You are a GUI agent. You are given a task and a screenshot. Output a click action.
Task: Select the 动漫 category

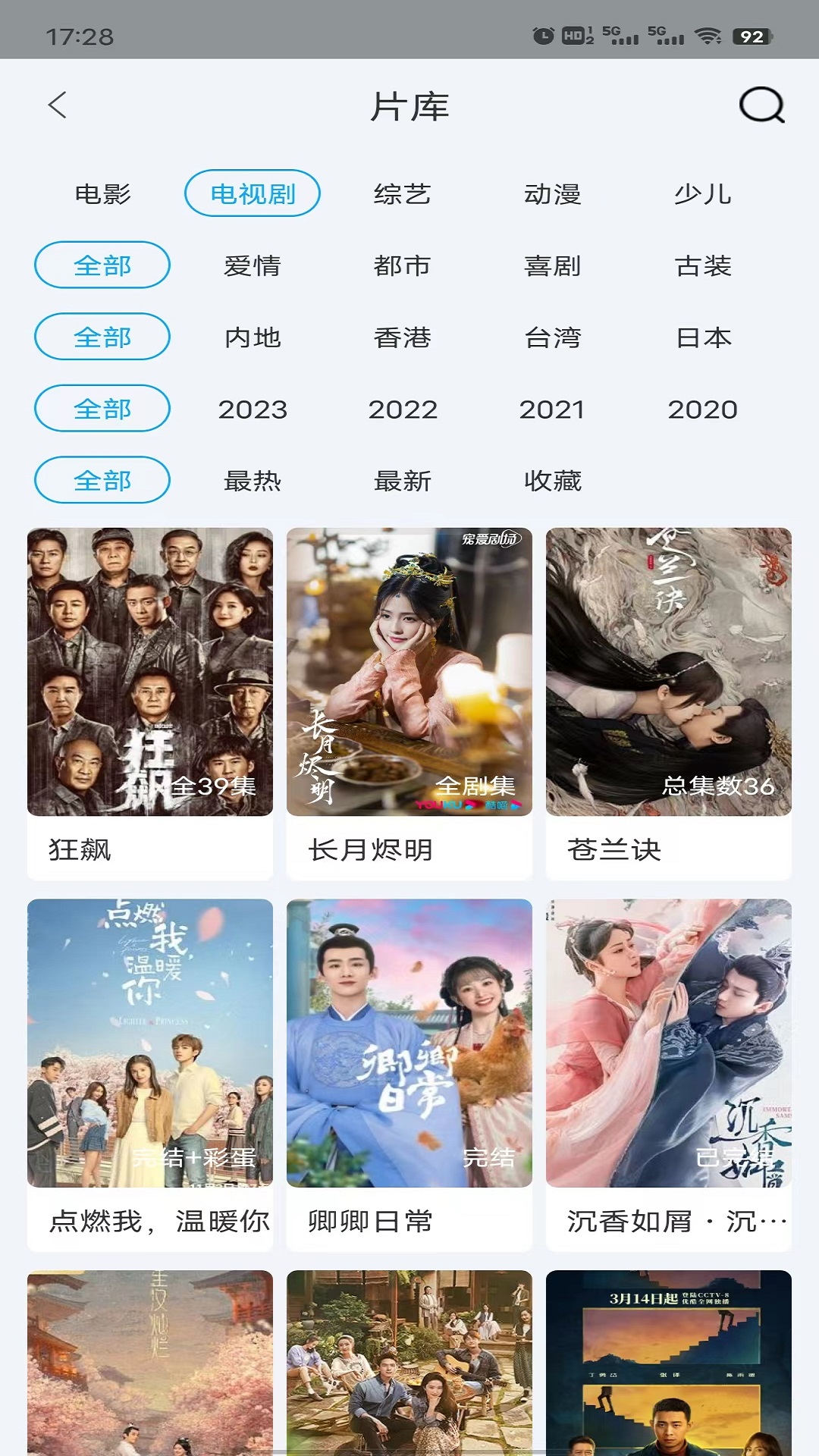[x=553, y=194]
